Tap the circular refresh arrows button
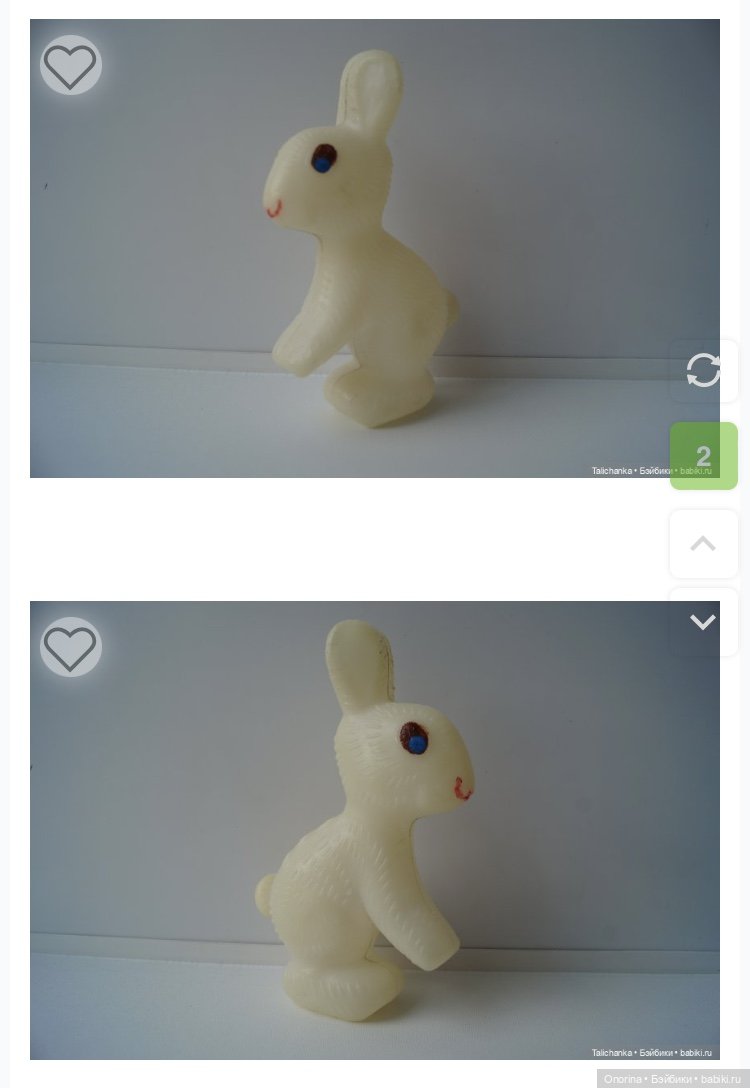 (703, 371)
